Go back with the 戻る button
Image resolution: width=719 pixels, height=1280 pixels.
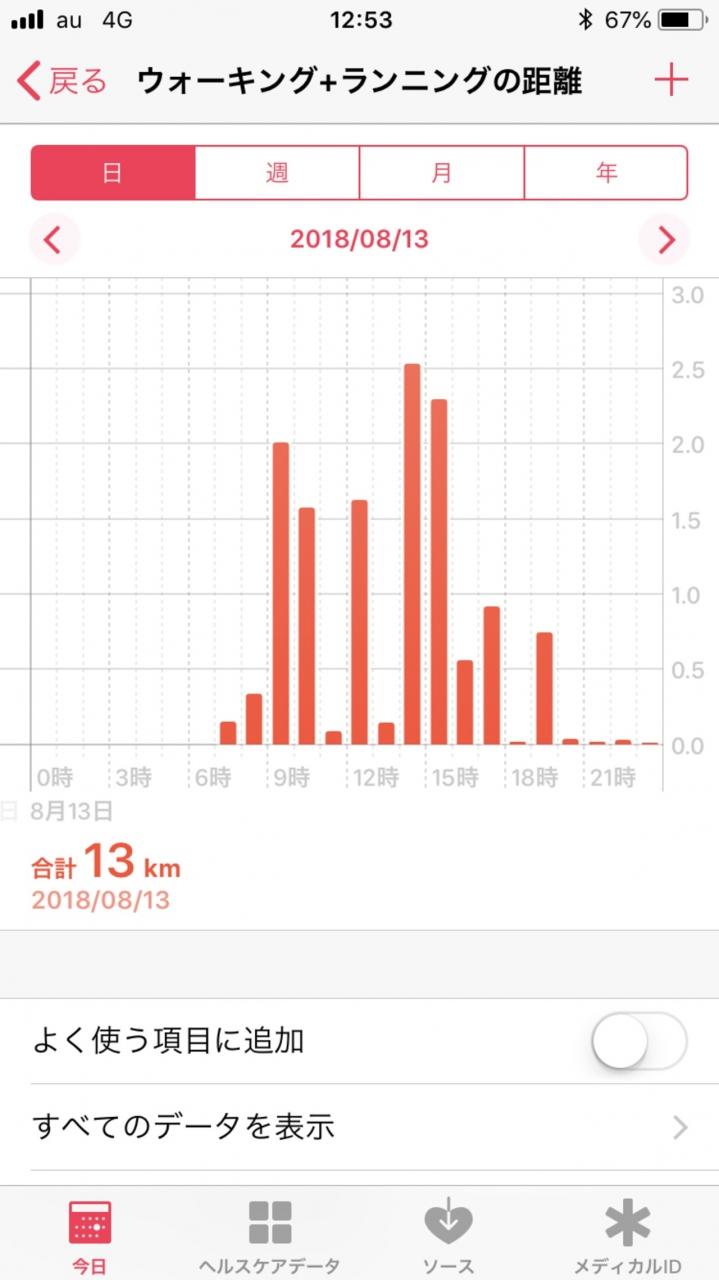click(x=62, y=81)
